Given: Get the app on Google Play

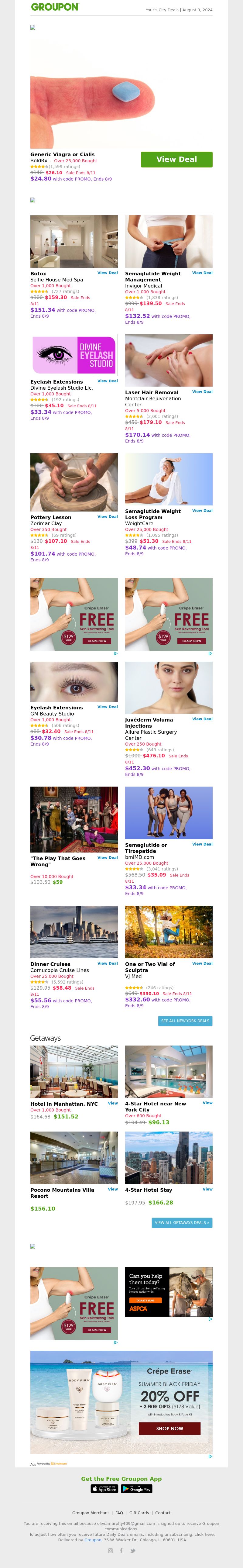Looking at the screenshot, I should click(x=137, y=1489).
